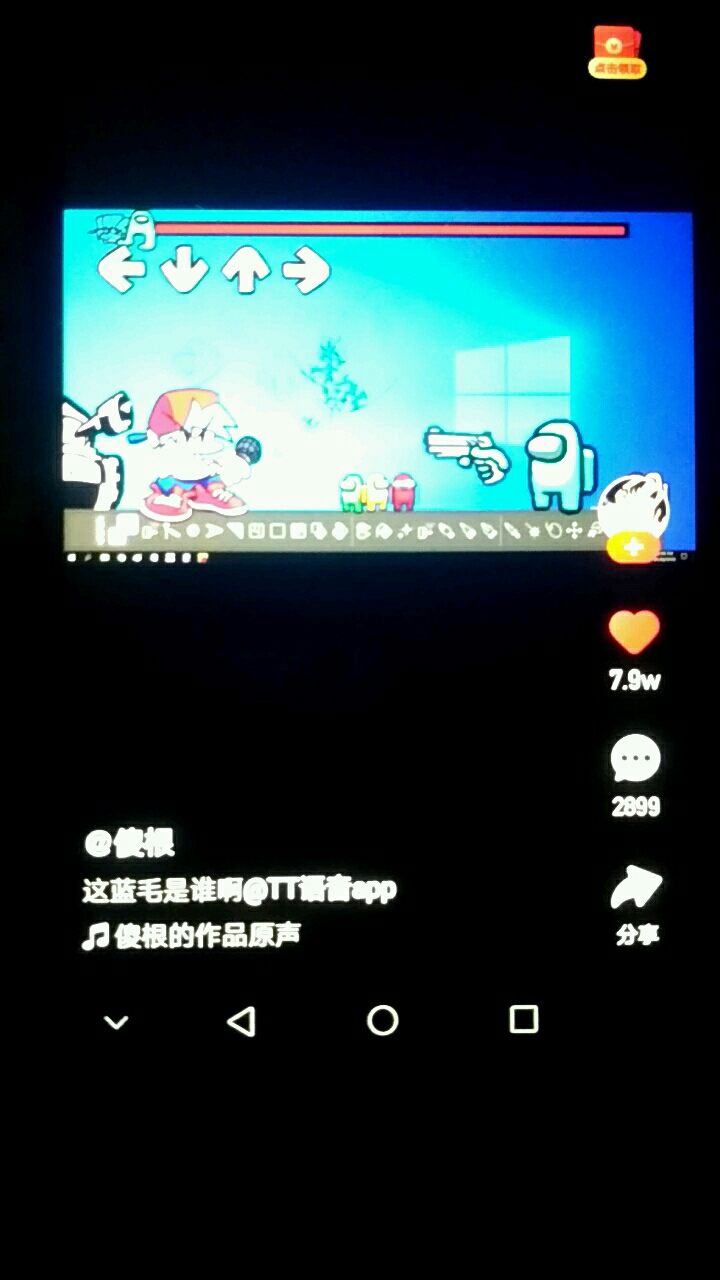Image resolution: width=720 pixels, height=1280 pixels.
Task: Like the video with heart icon
Action: [x=634, y=633]
